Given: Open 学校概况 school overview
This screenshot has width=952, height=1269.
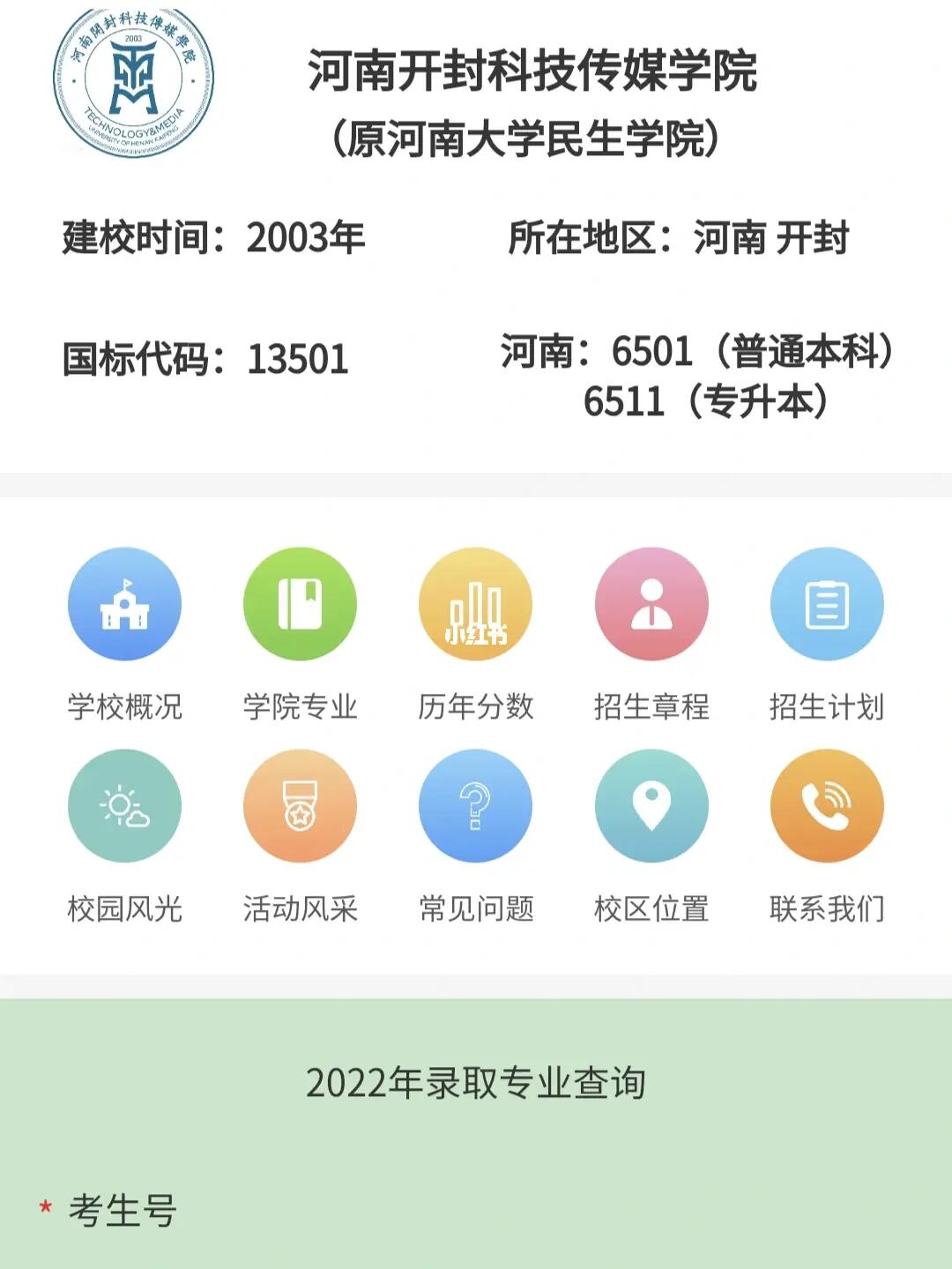Looking at the screenshot, I should coord(124,605).
